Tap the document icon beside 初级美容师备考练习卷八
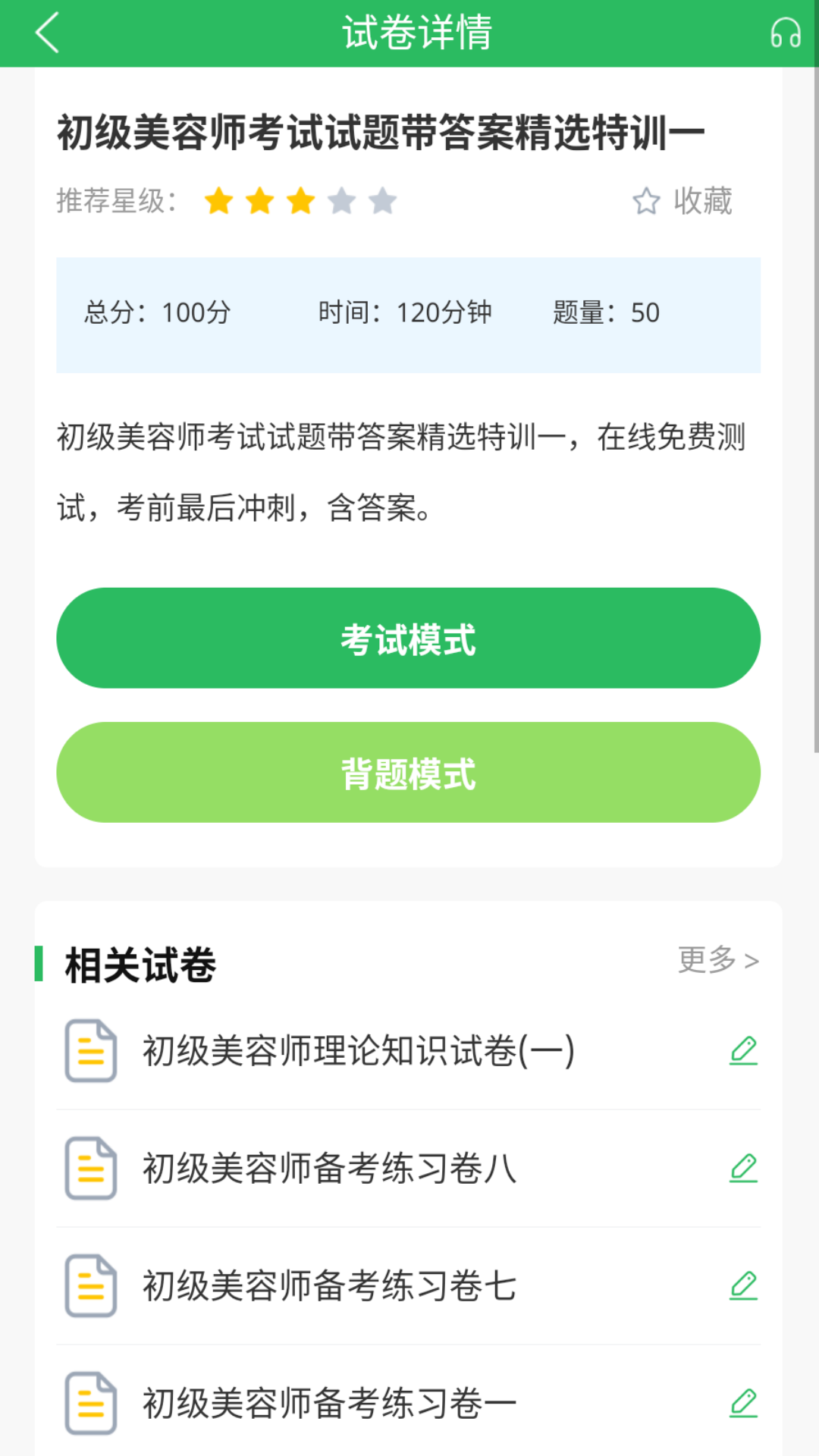Screen dimensions: 819x1456 [90, 1169]
